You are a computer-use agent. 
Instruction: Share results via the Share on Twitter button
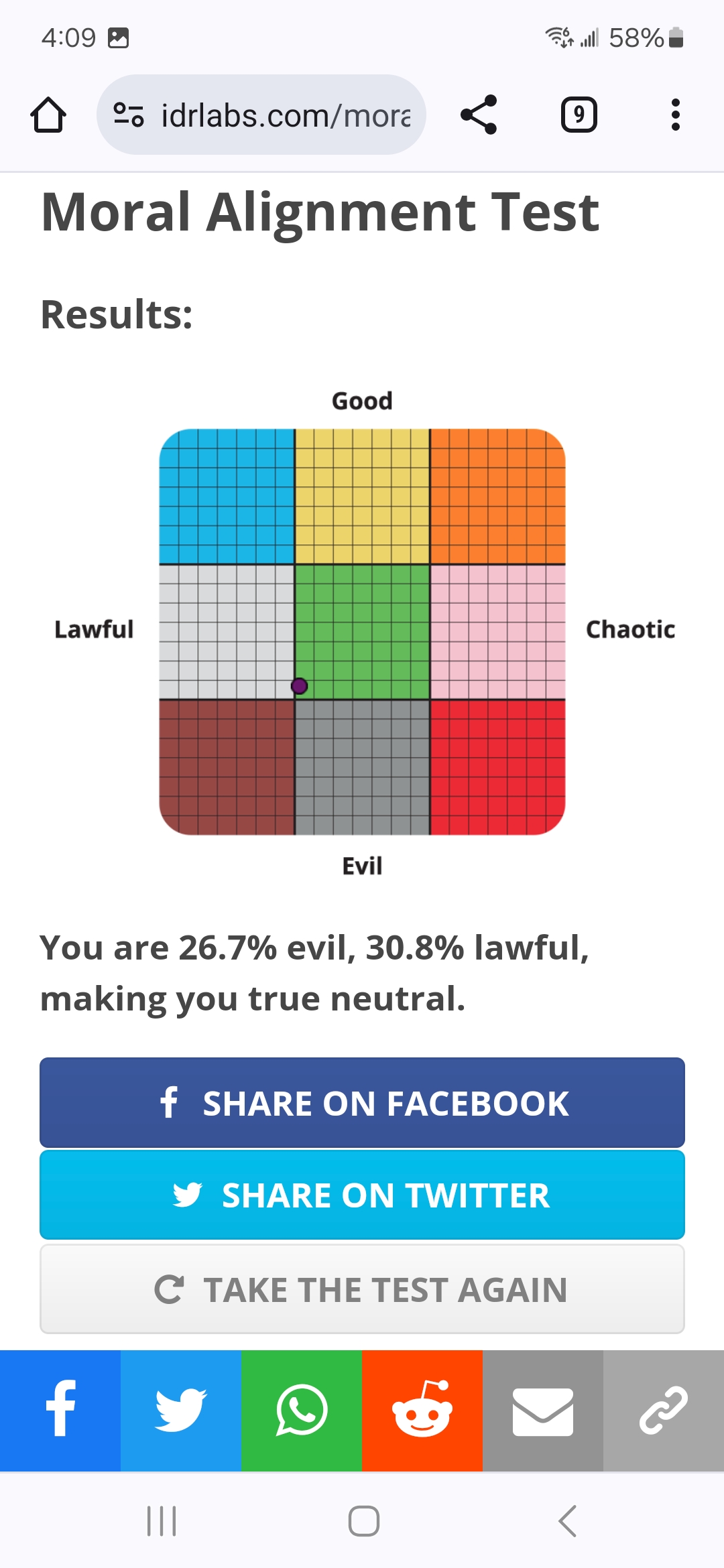(x=362, y=1195)
